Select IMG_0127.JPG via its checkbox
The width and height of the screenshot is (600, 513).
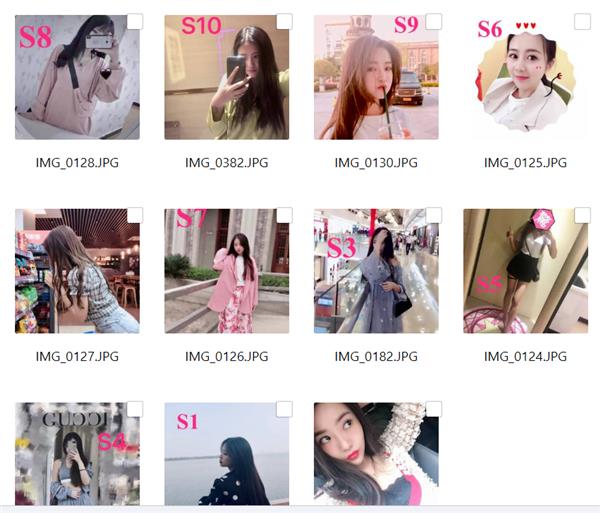(134, 216)
